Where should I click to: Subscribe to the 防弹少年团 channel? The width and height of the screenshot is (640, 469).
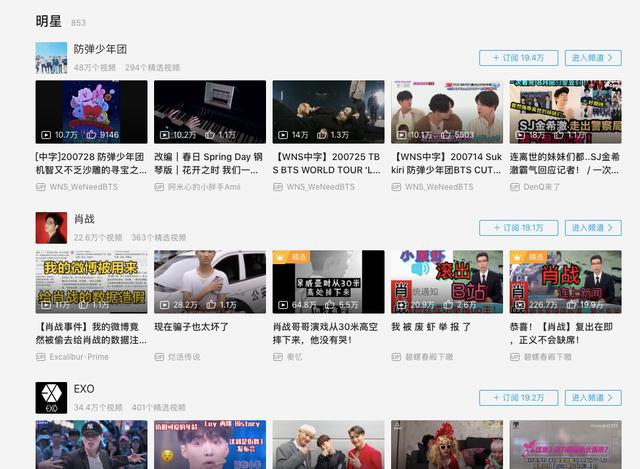tap(517, 58)
